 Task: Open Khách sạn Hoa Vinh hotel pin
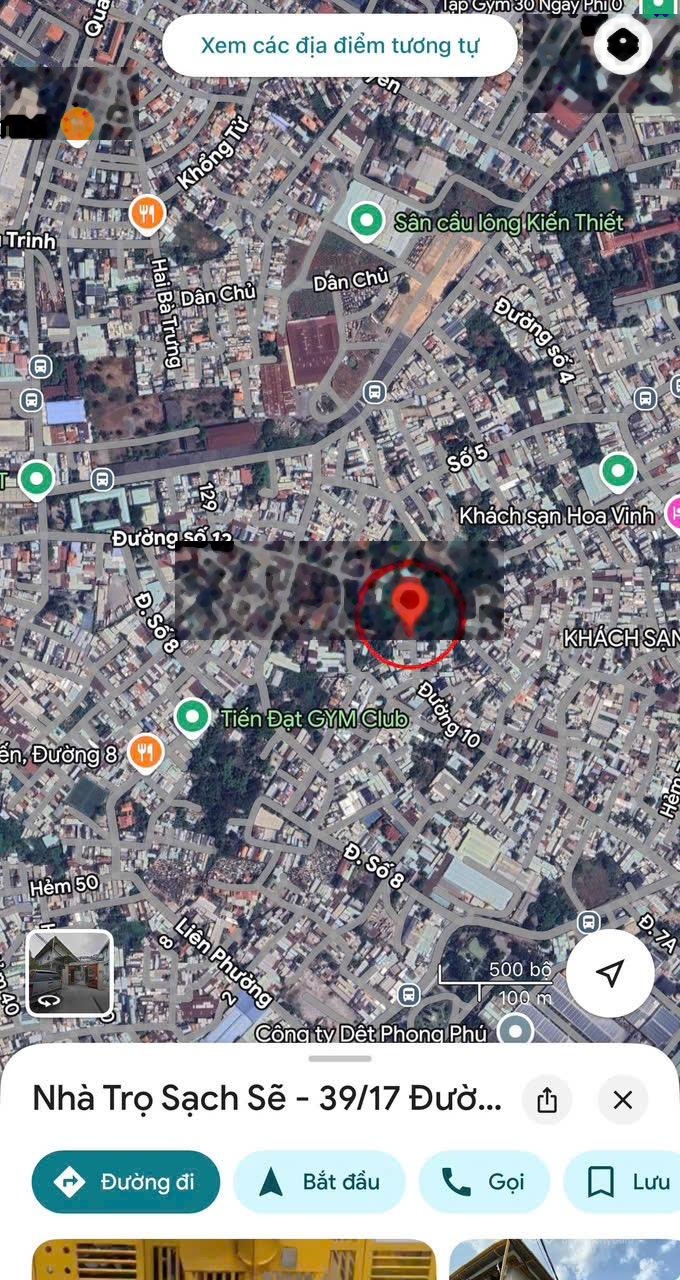pyautogui.click(x=672, y=514)
